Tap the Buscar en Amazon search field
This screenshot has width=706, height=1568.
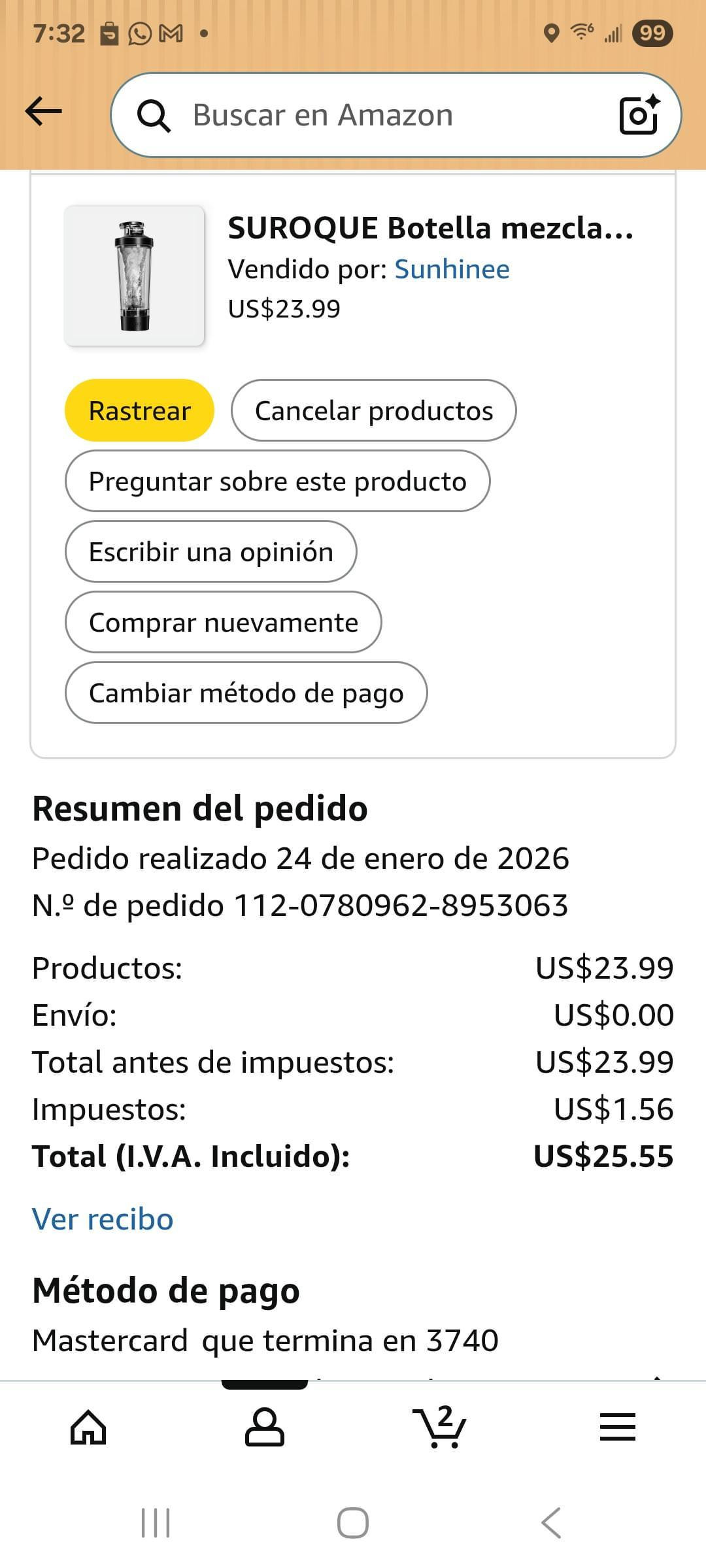pos(366,115)
